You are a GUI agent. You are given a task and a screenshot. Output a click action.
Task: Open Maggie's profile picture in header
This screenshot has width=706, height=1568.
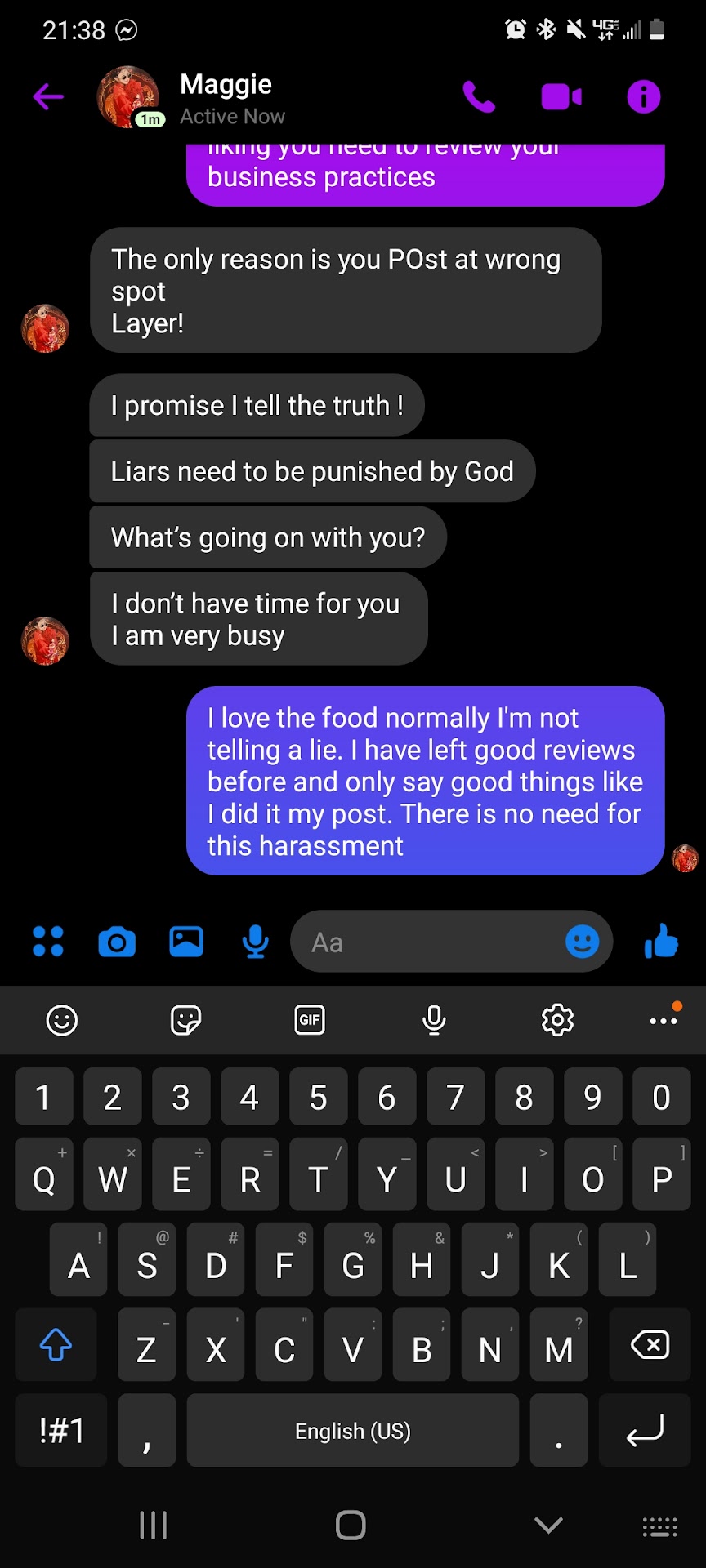[x=128, y=97]
